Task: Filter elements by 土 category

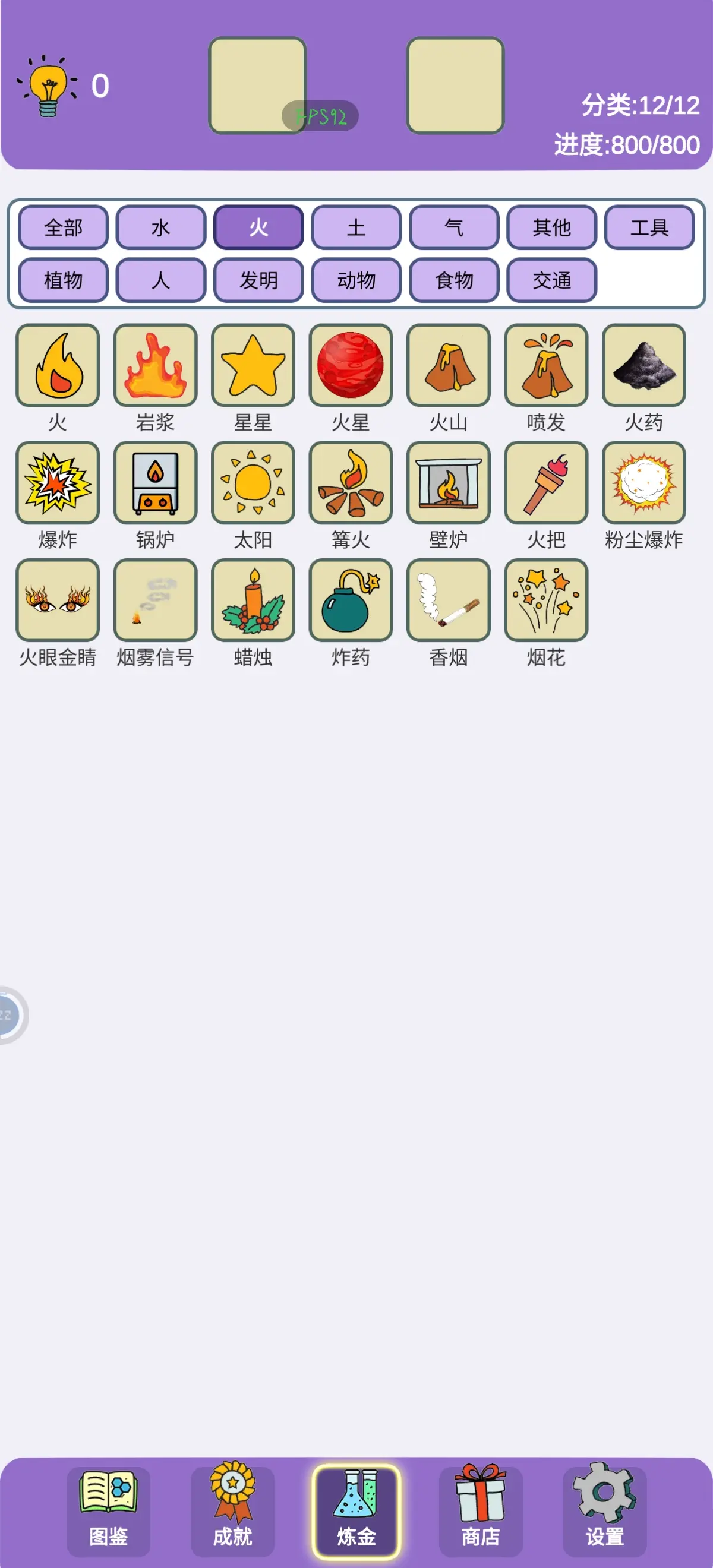Action: pos(356,227)
